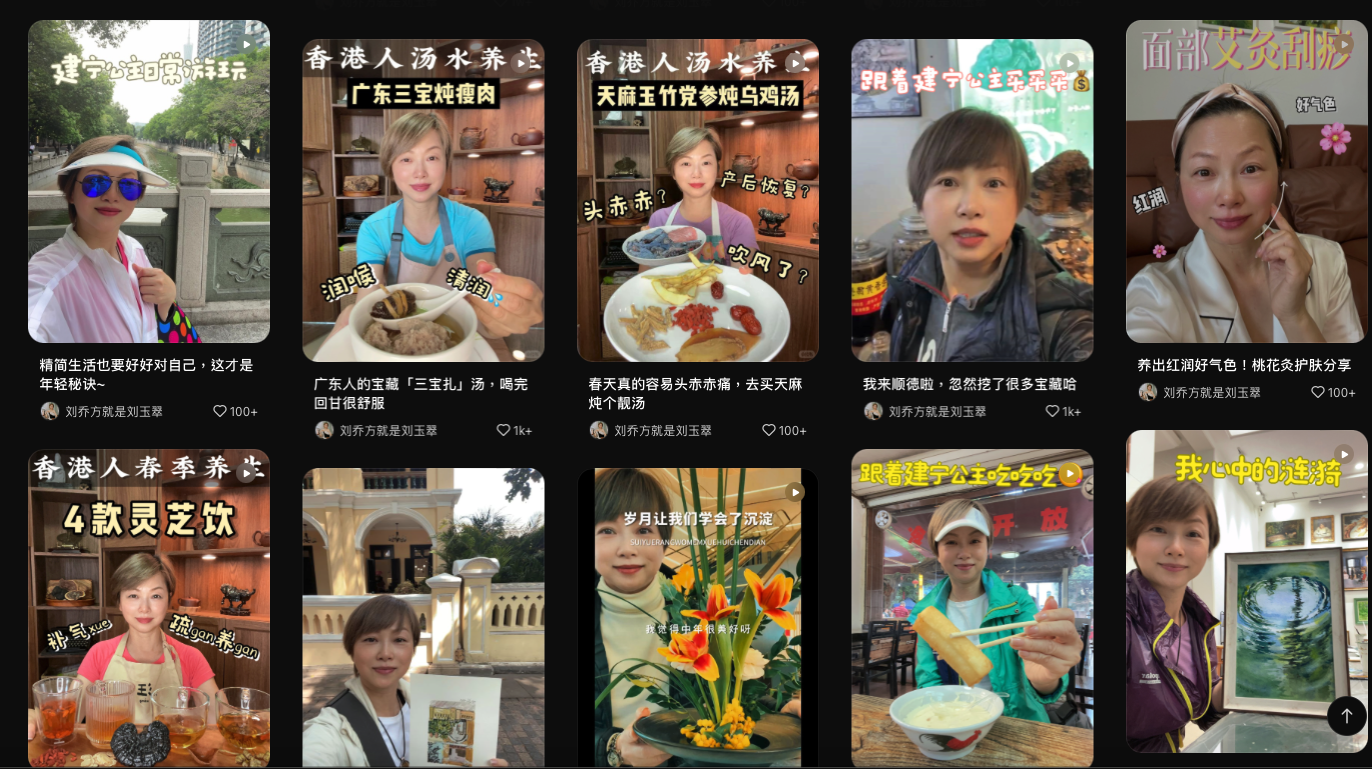Open the 天麻玉竹党参炖乌鸡汤 video
Image resolution: width=1372 pixels, height=769 pixels.
[x=698, y=200]
